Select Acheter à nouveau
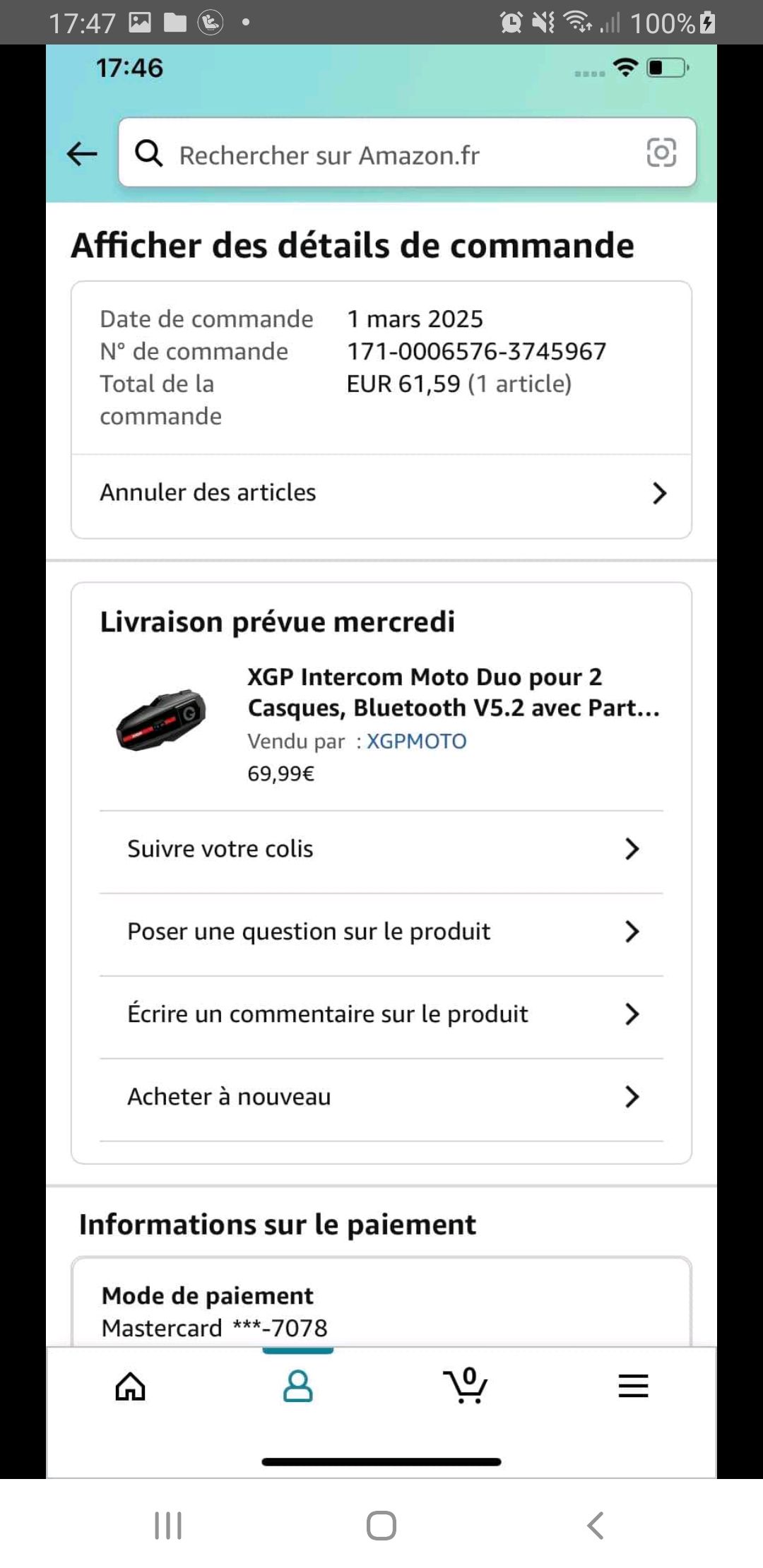 pos(381,1097)
